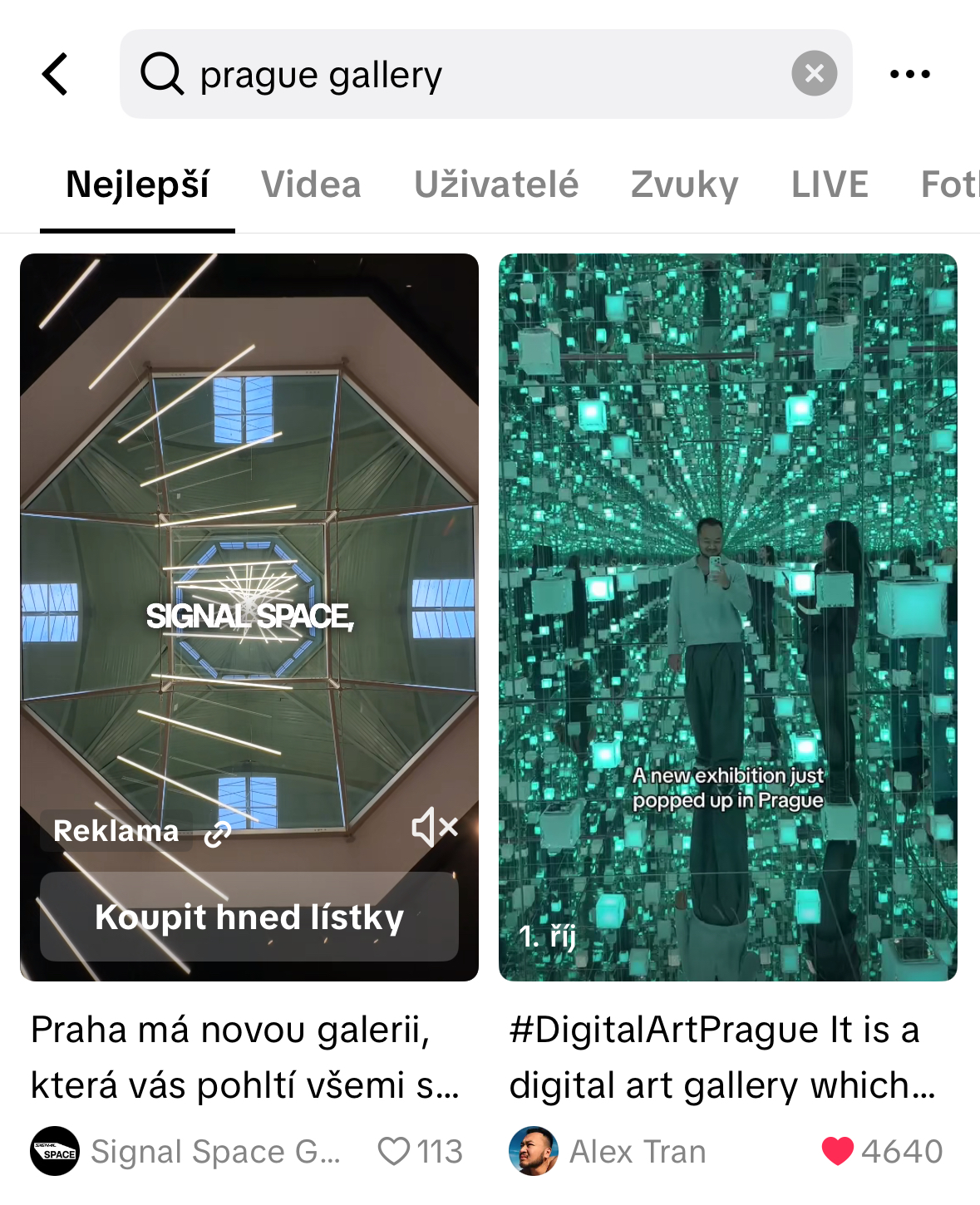This screenshot has width=980, height=1205.
Task: Go back from search results
Action: (x=55, y=74)
